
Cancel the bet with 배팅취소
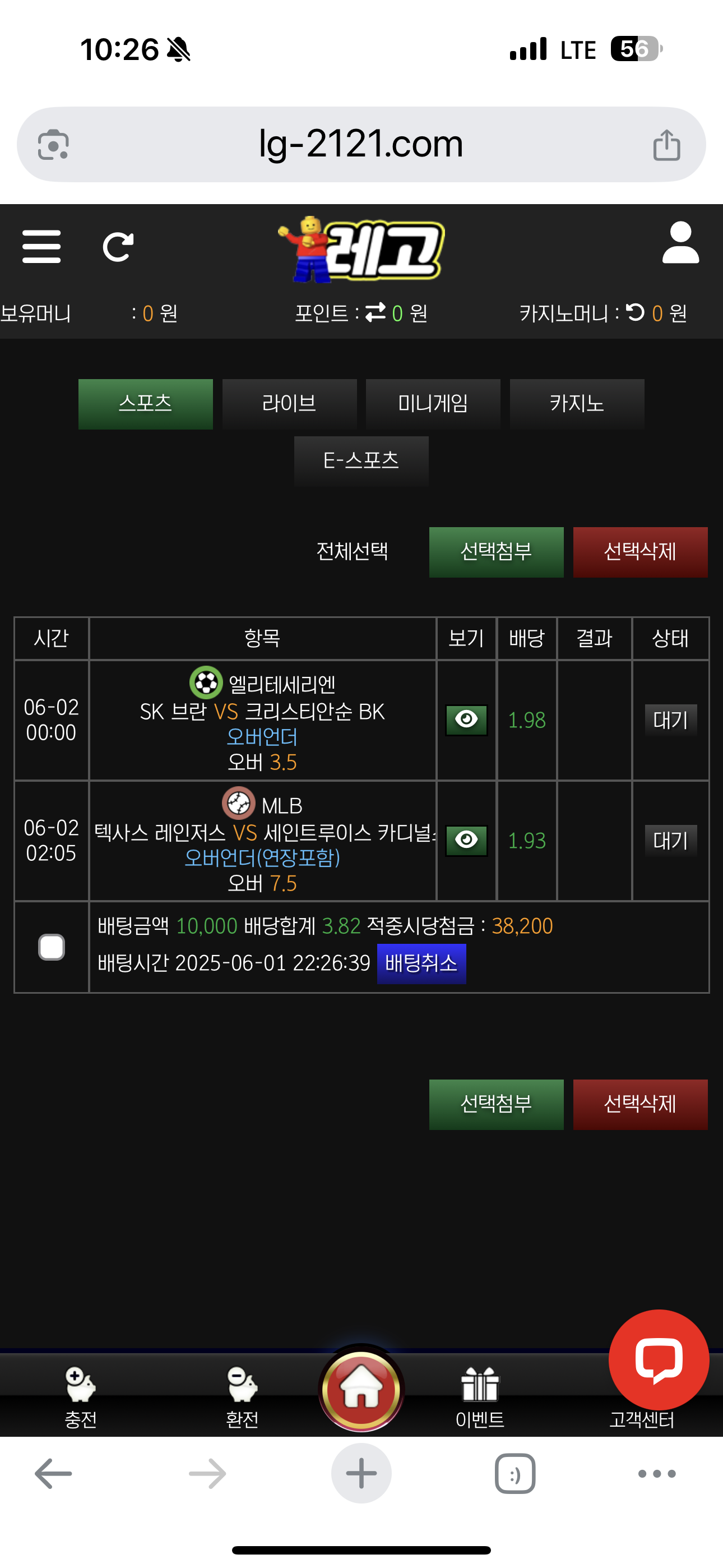tap(421, 963)
